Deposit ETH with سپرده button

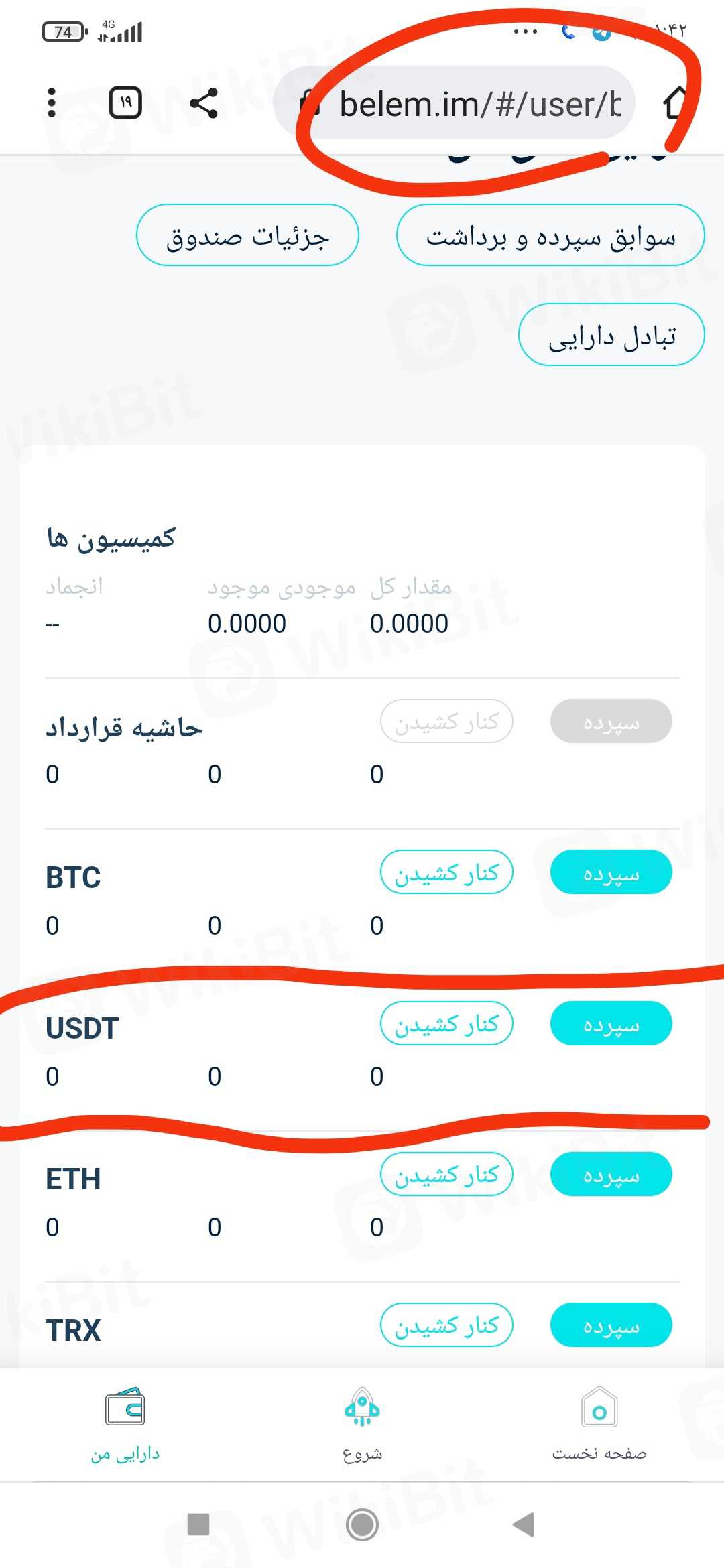611,1174
